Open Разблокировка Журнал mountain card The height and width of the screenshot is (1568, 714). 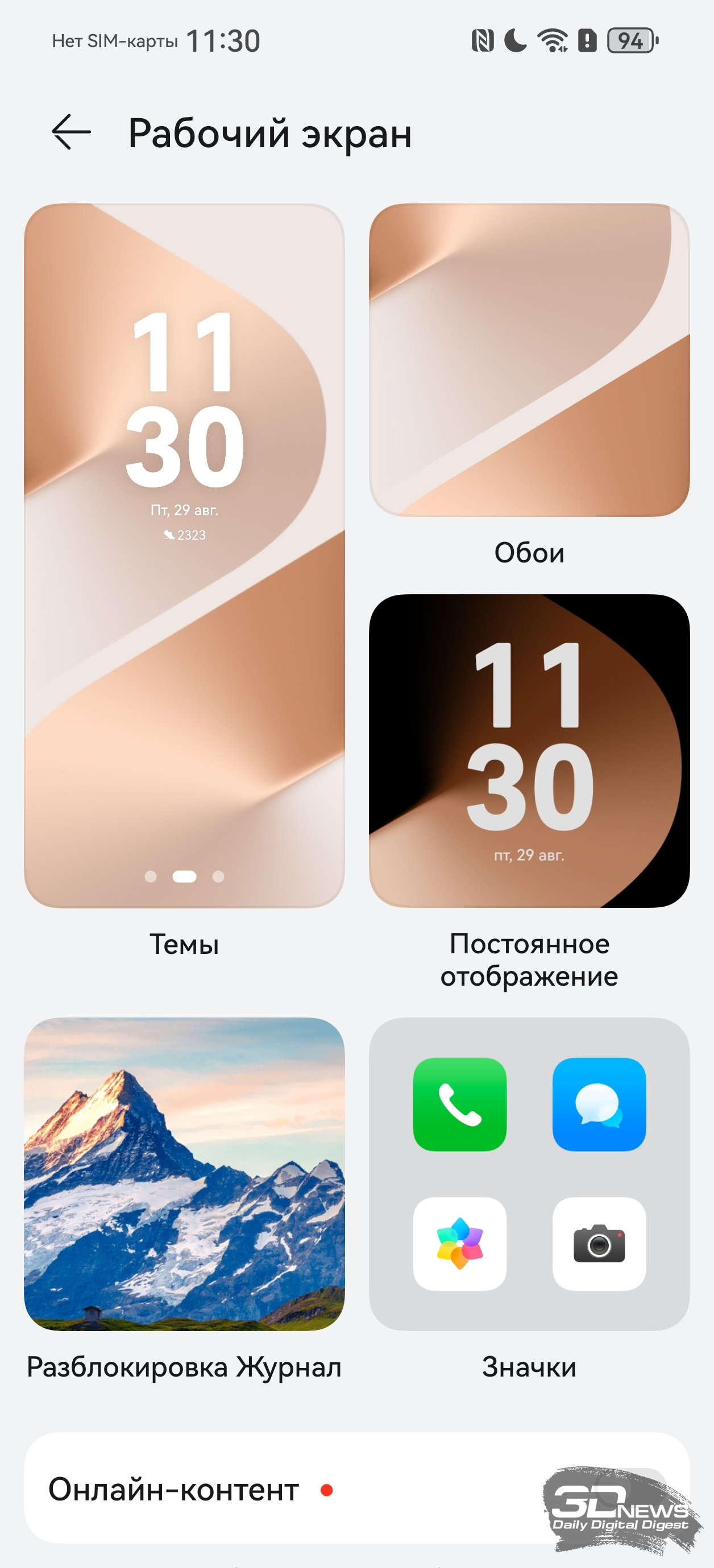tap(184, 1174)
